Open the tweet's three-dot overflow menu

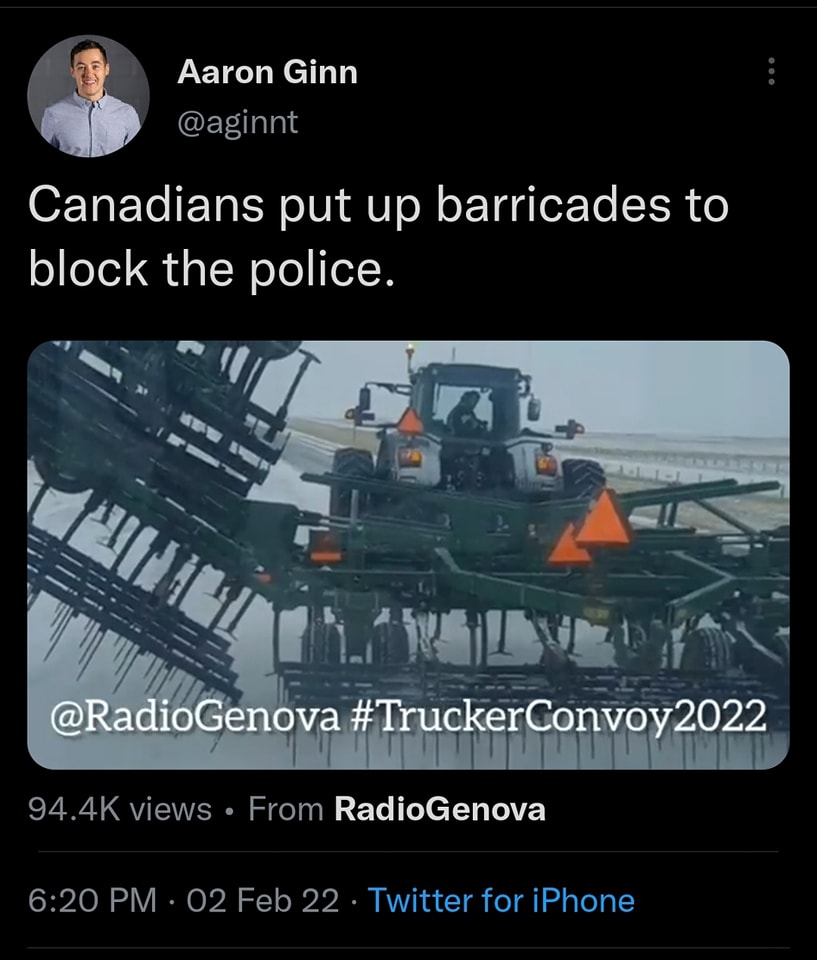[770, 71]
